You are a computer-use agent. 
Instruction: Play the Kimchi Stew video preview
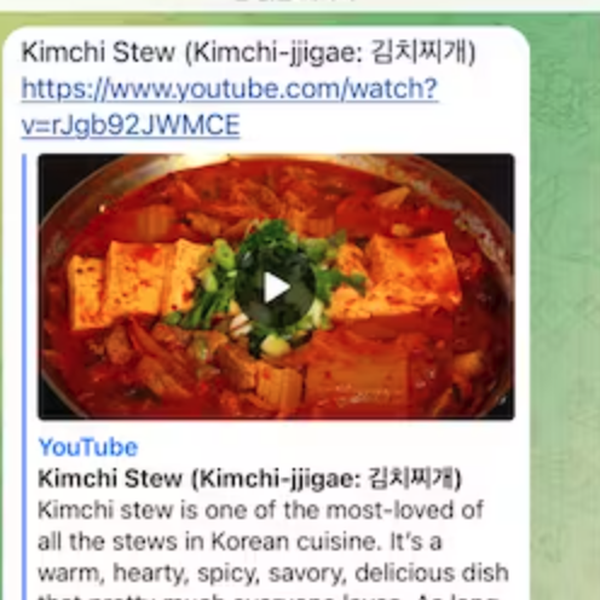point(276,287)
